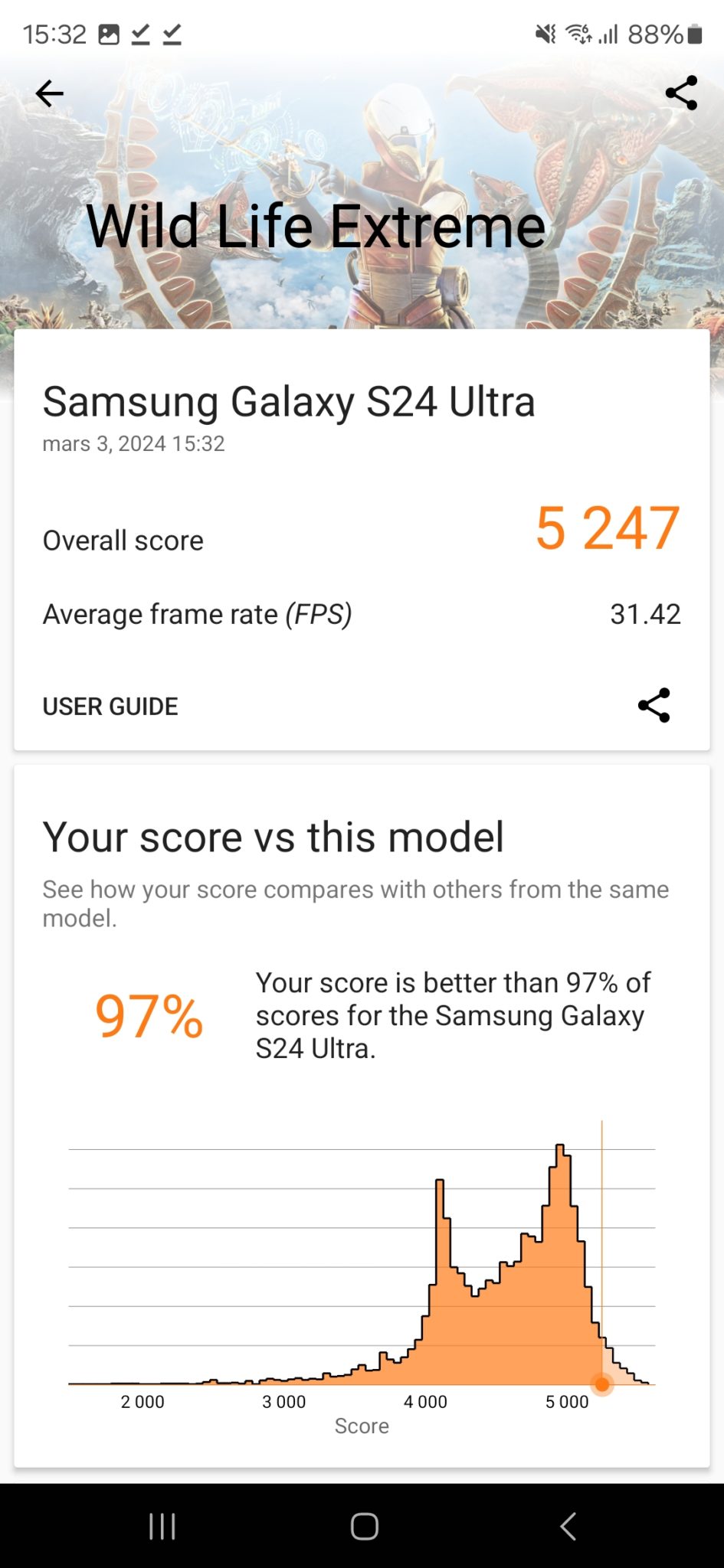
Task: Share the result from the score card
Action: point(654,705)
